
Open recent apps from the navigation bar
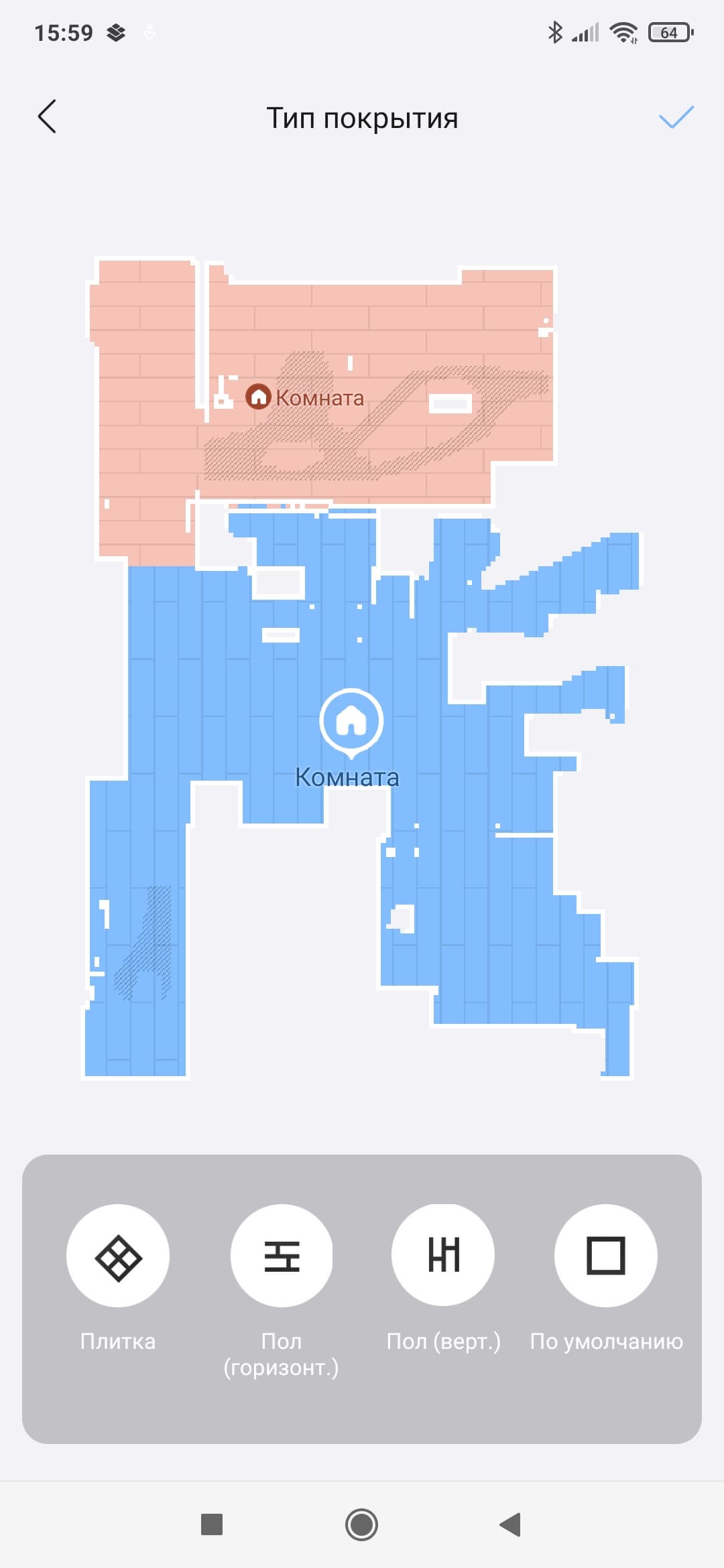[212, 1524]
